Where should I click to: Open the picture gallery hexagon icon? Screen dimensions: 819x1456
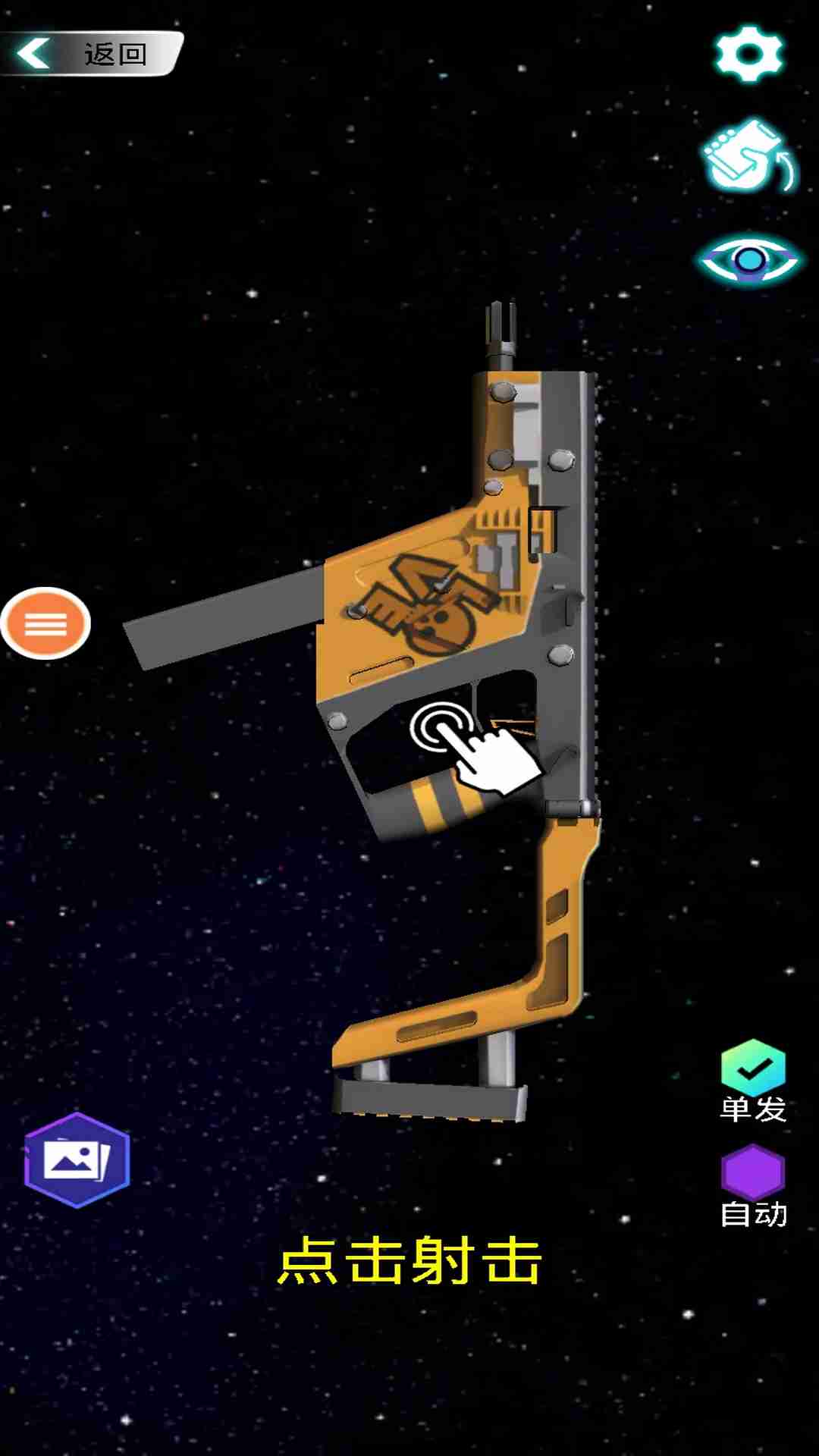(77, 1160)
